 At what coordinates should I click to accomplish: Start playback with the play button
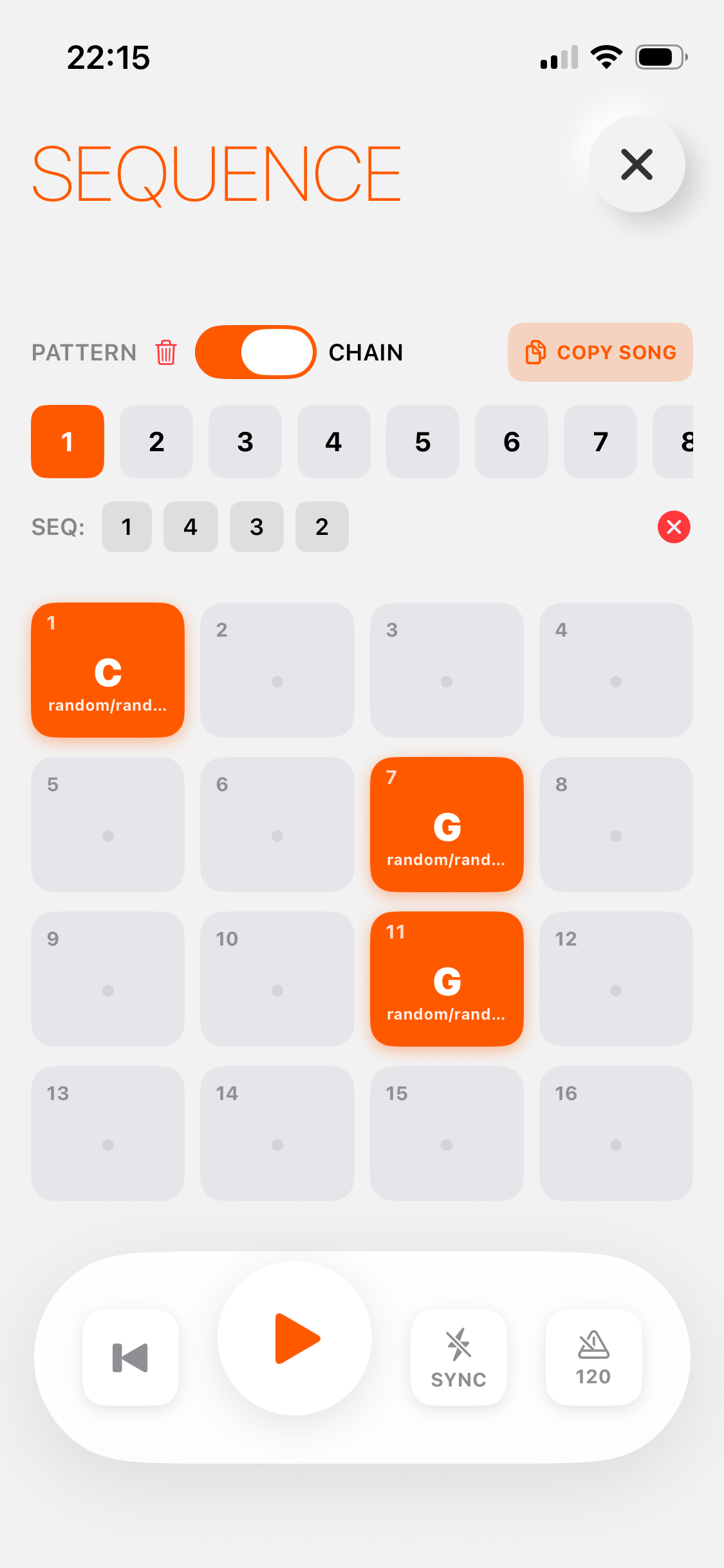295,1338
